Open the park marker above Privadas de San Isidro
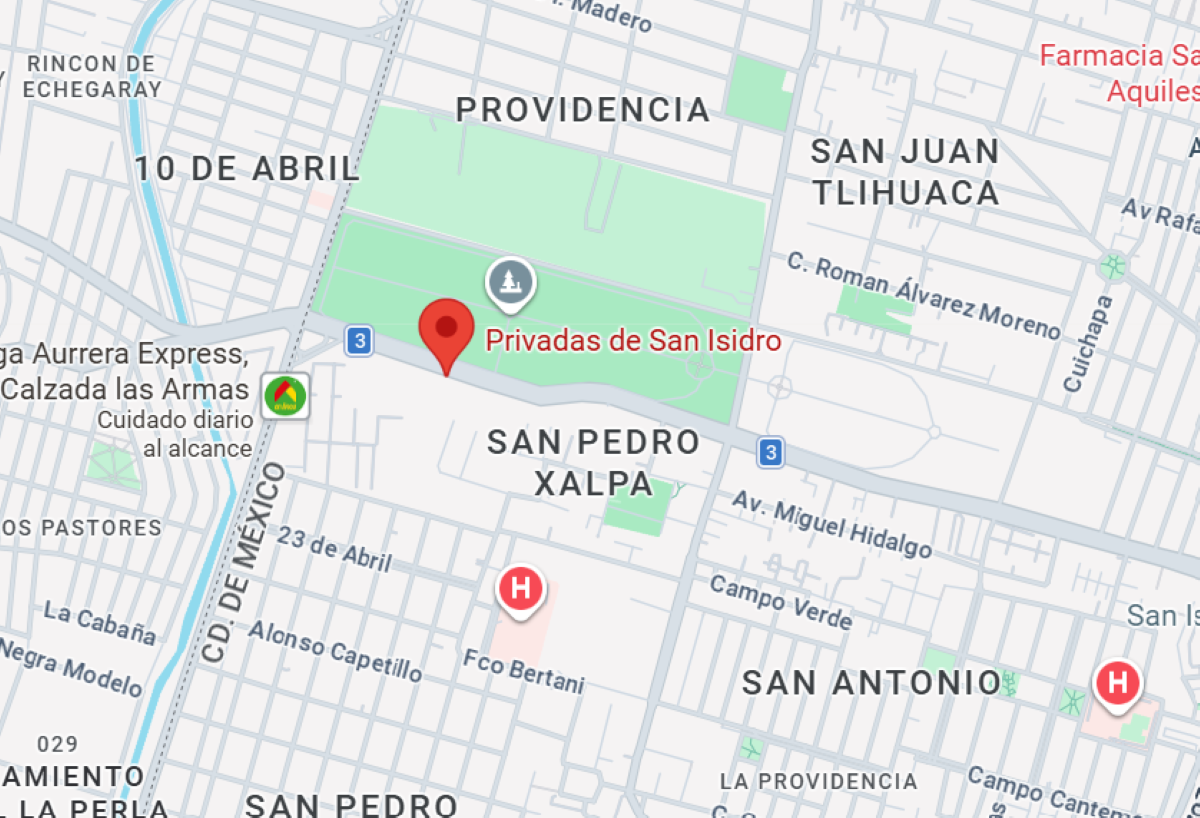 tap(511, 280)
